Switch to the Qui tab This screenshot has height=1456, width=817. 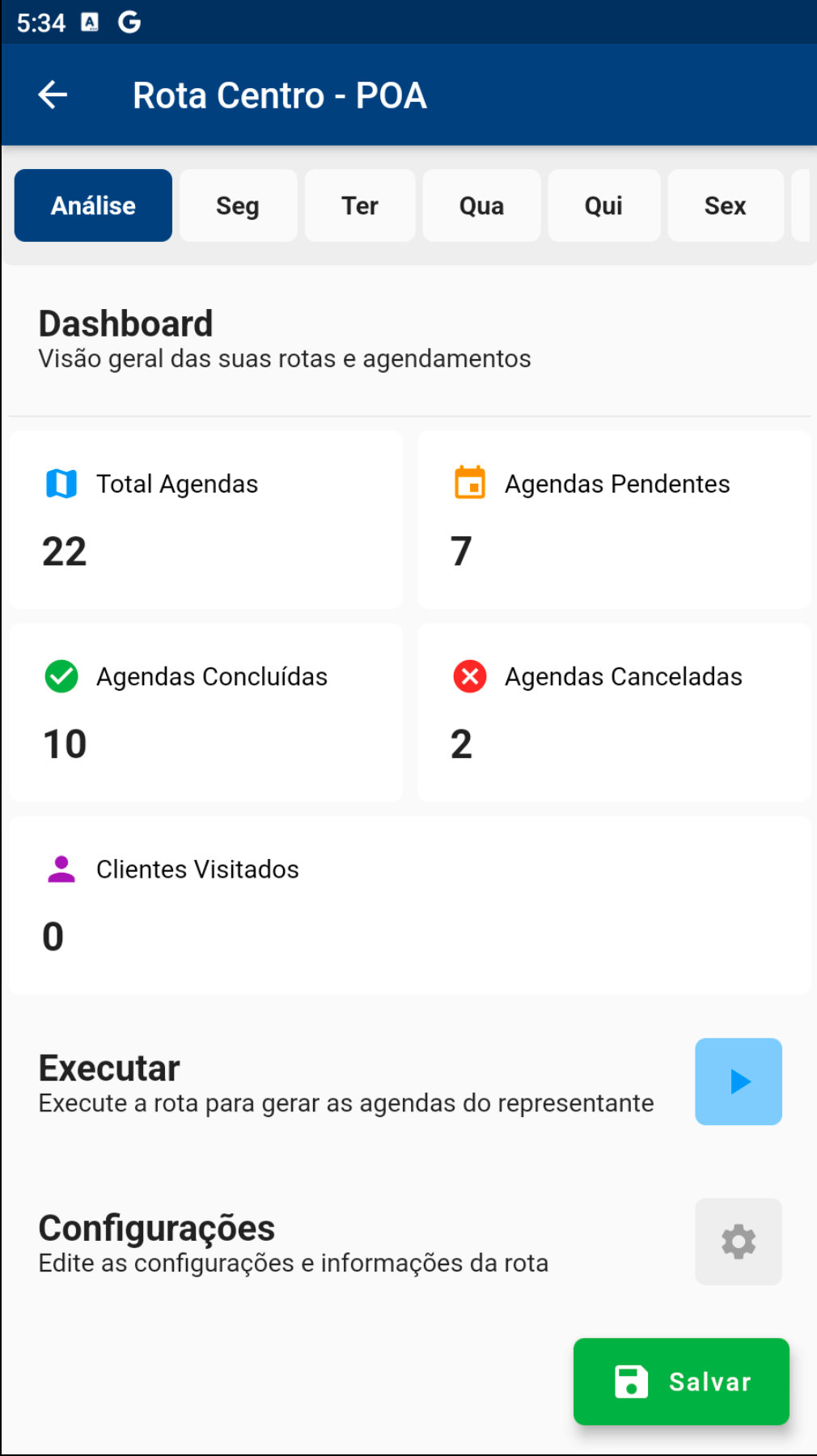coord(603,205)
